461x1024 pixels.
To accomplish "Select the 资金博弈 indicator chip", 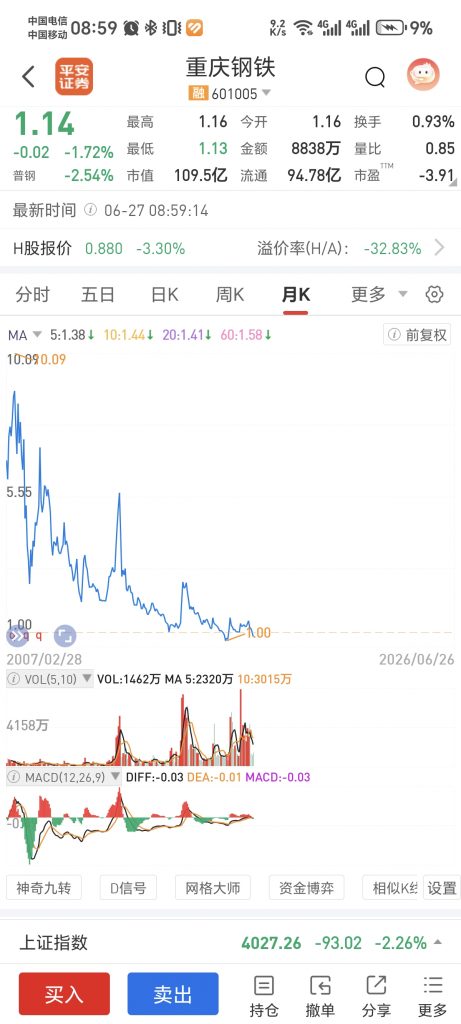I will (x=307, y=888).
